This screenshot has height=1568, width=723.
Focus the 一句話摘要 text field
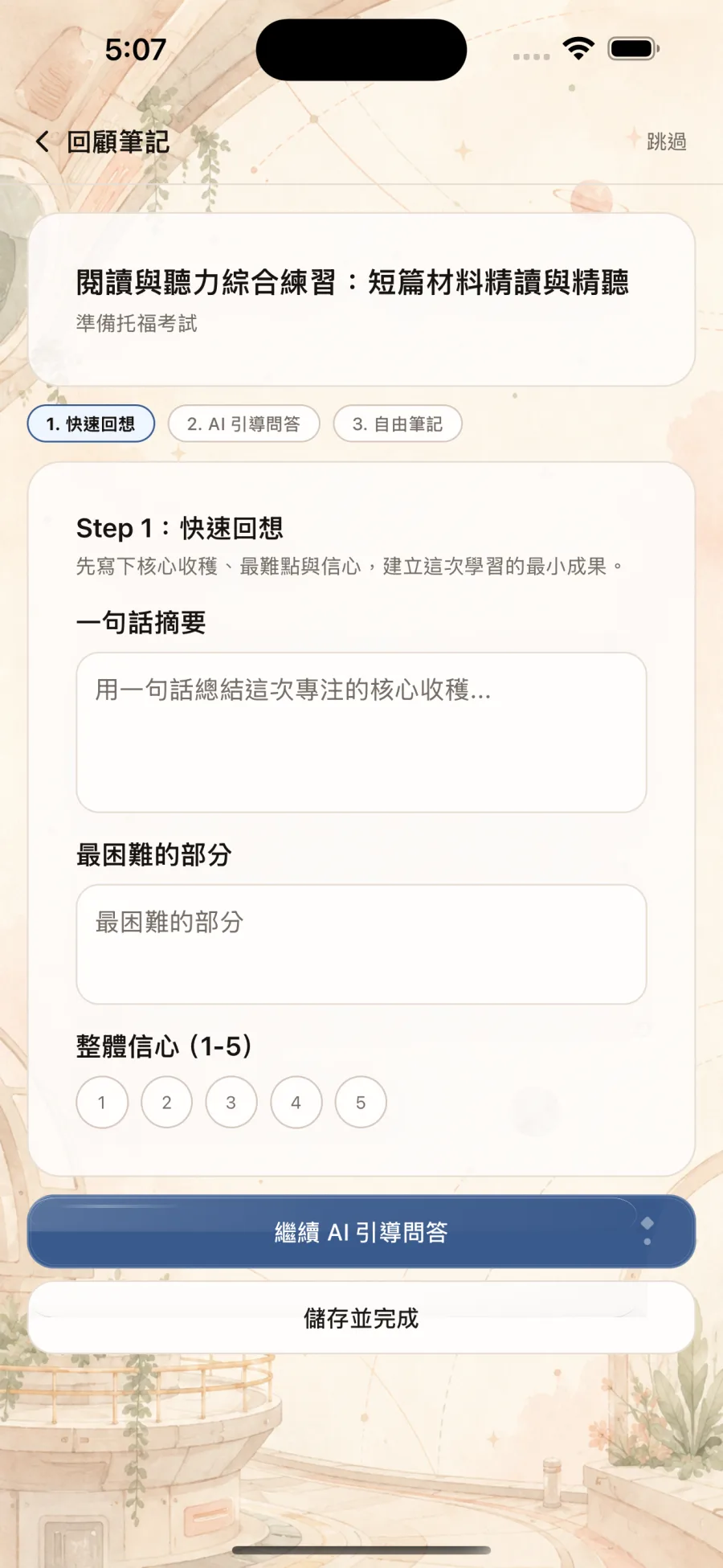point(361,732)
